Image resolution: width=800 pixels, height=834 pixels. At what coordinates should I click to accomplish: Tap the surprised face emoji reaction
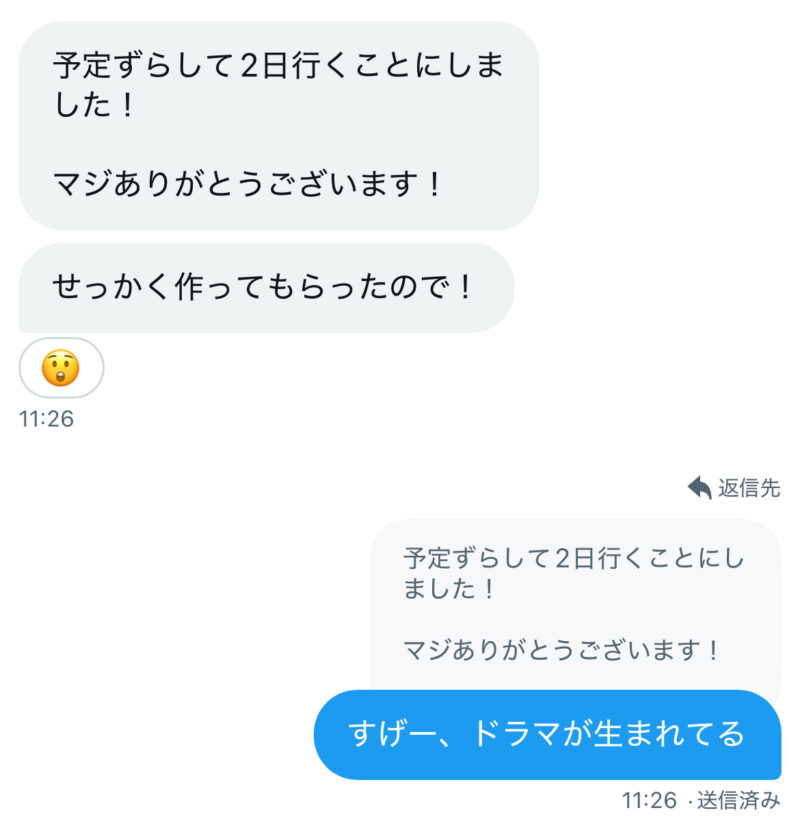[x=61, y=368]
